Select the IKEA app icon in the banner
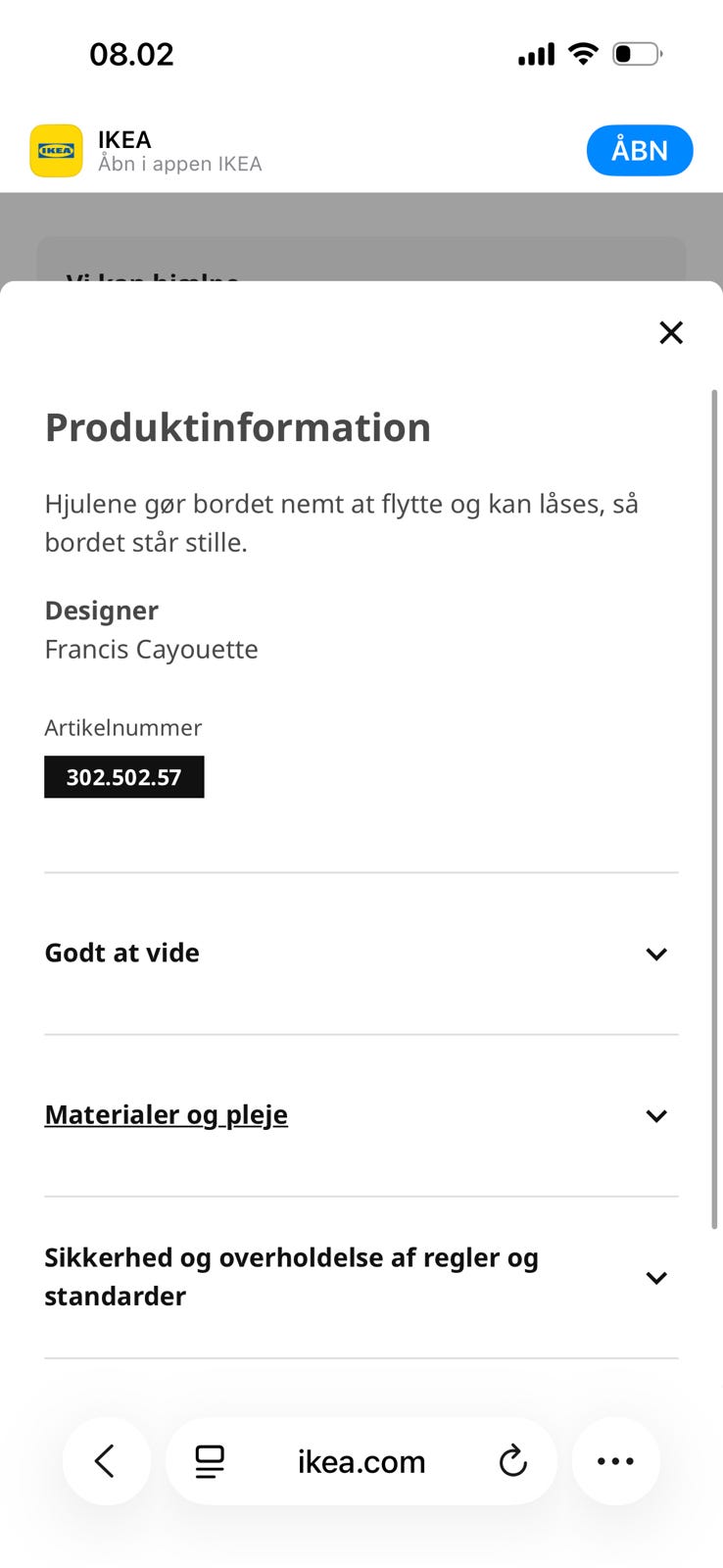This screenshot has width=723, height=1568. click(x=56, y=150)
